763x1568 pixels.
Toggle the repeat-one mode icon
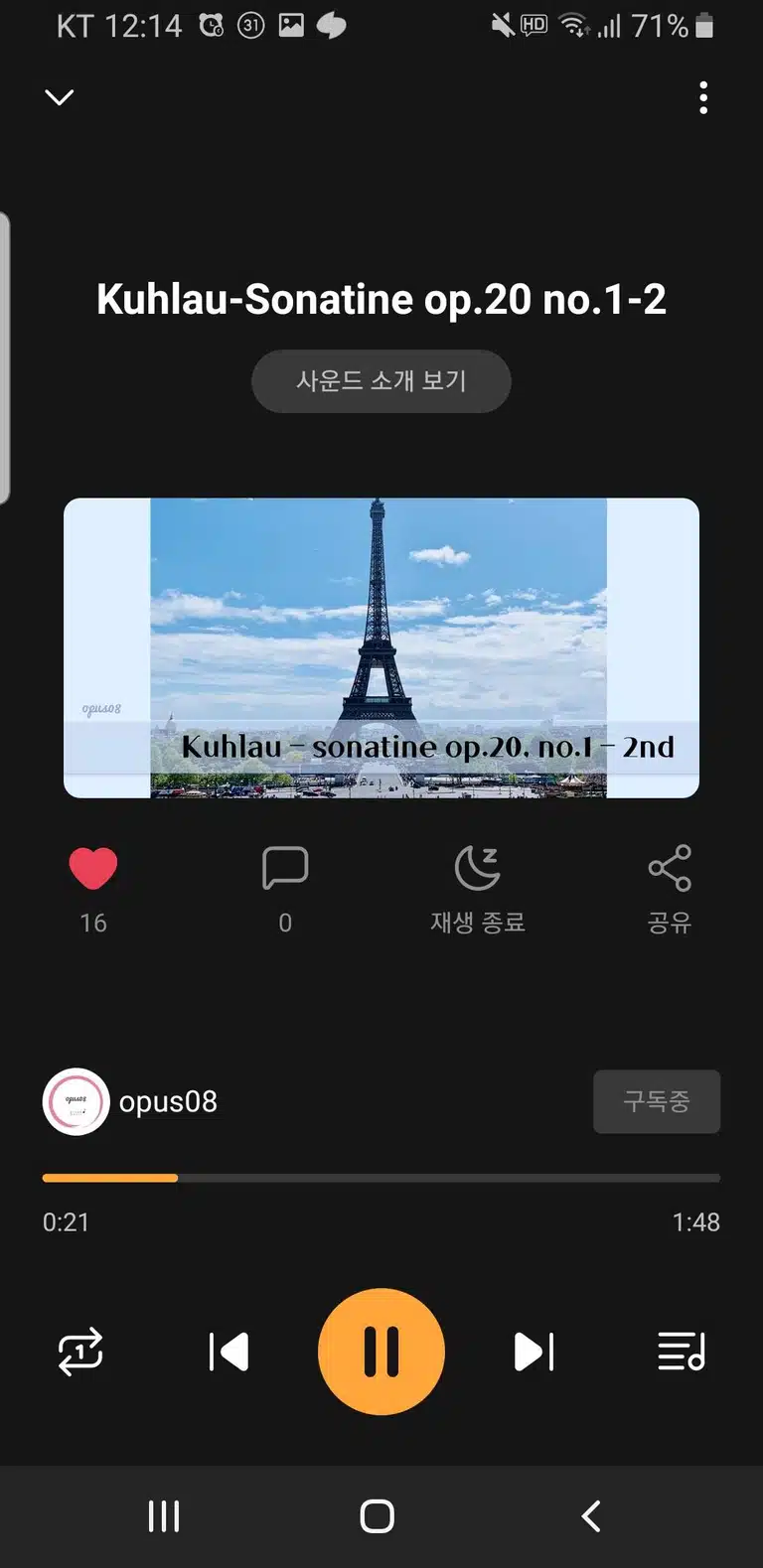[80, 1352]
